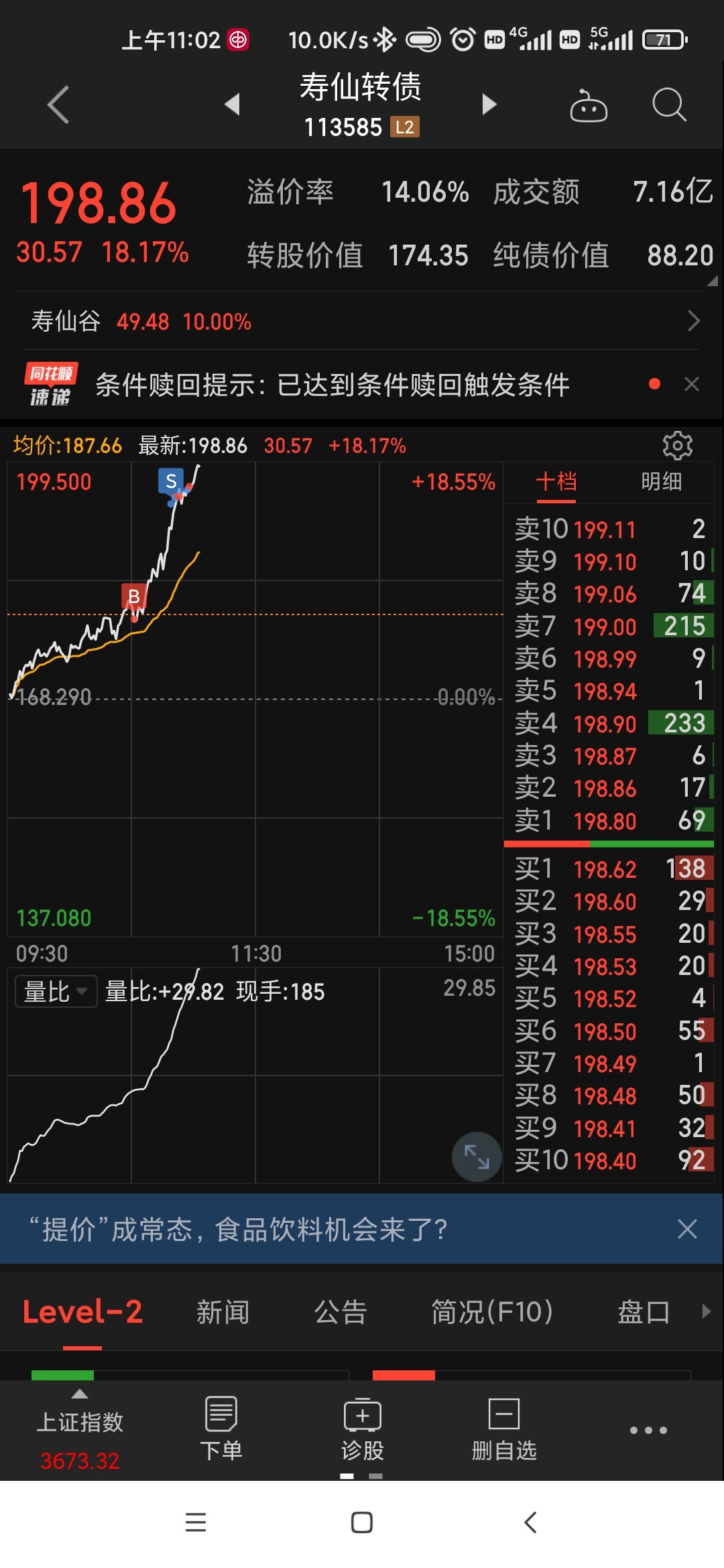The image size is (724, 1568).
Task: Switch to the 公告 tab
Action: click(341, 1312)
